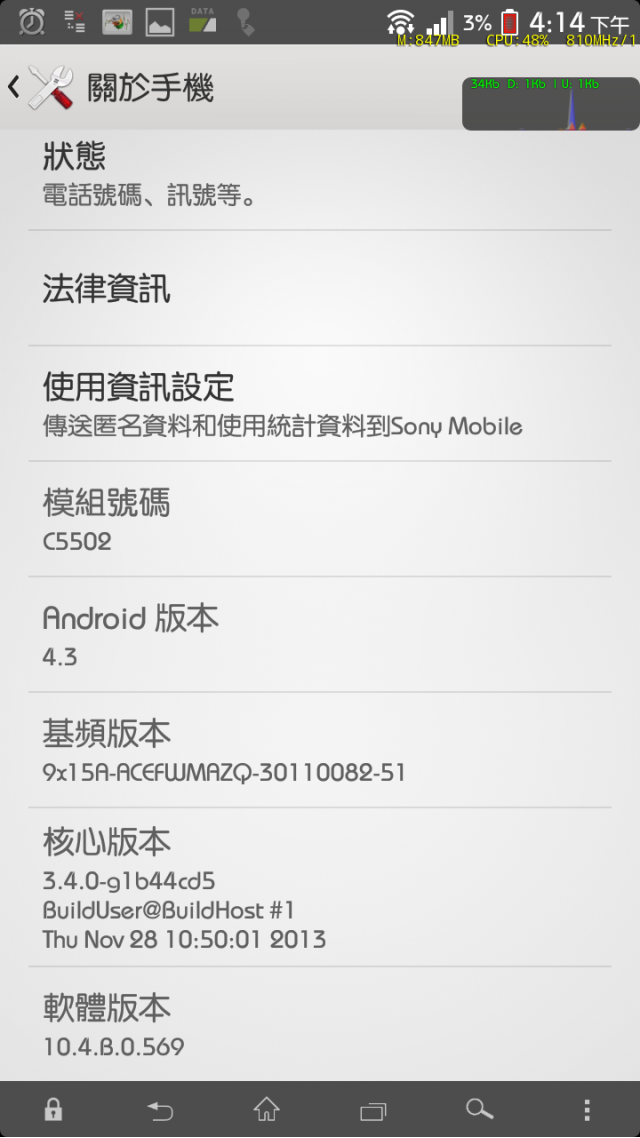Open 使用資訊設定 usage info settings

tap(320, 404)
